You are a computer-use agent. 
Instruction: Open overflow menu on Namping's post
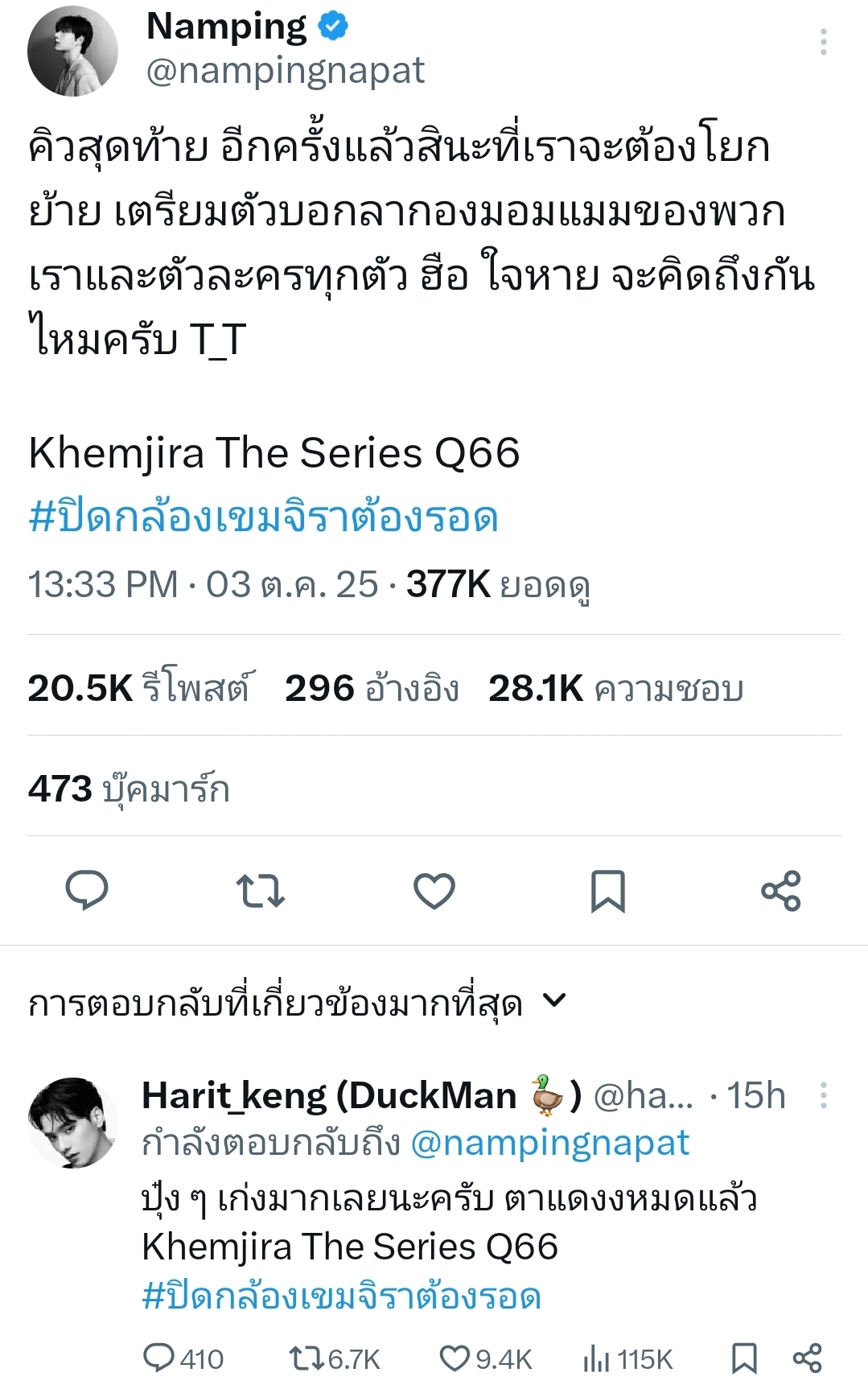click(823, 42)
